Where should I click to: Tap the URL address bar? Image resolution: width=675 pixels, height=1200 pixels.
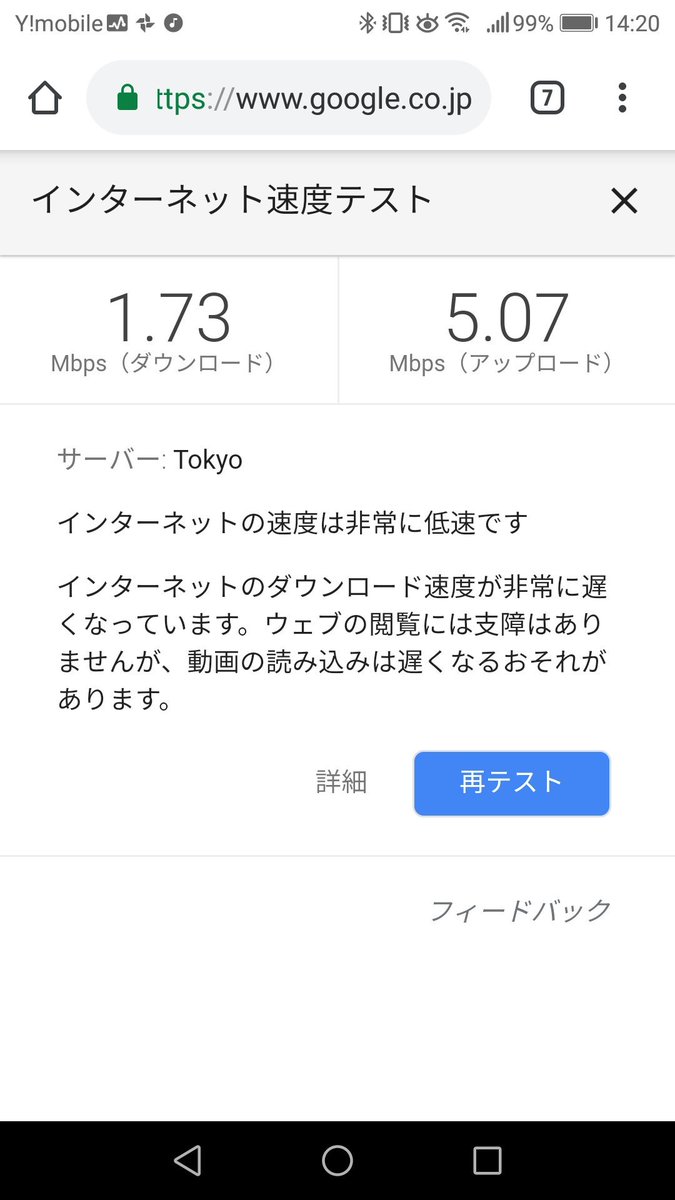click(x=289, y=98)
